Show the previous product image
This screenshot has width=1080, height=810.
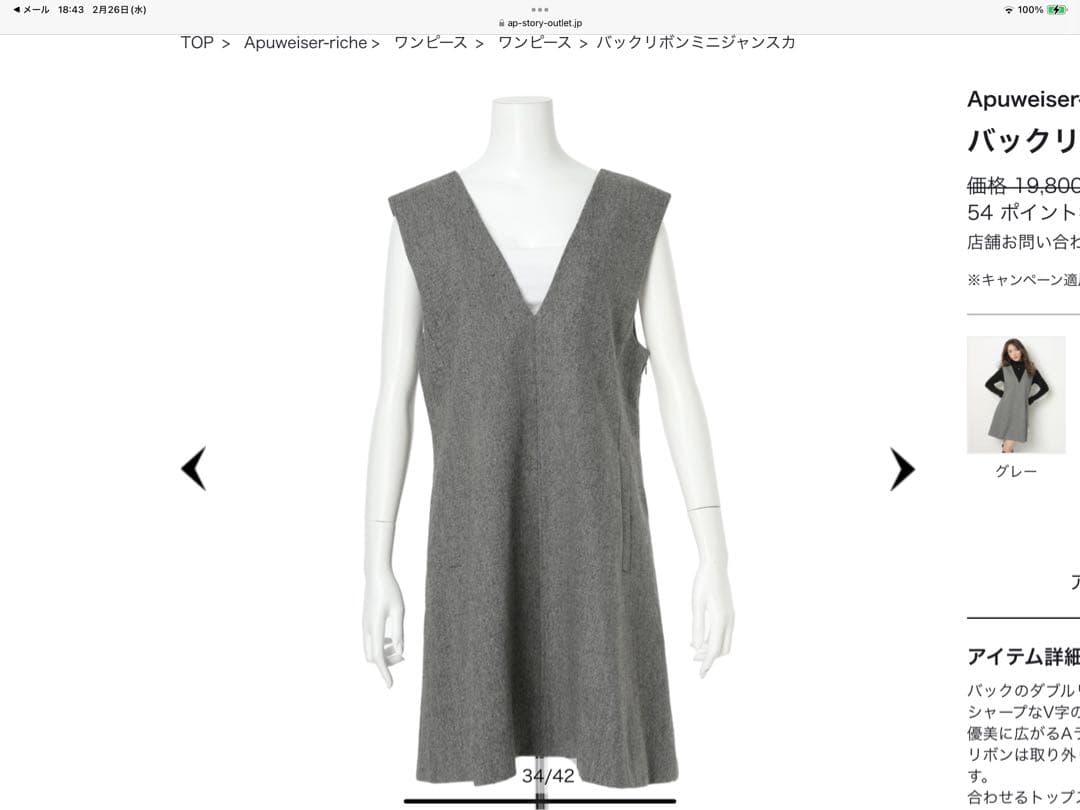(x=193, y=468)
